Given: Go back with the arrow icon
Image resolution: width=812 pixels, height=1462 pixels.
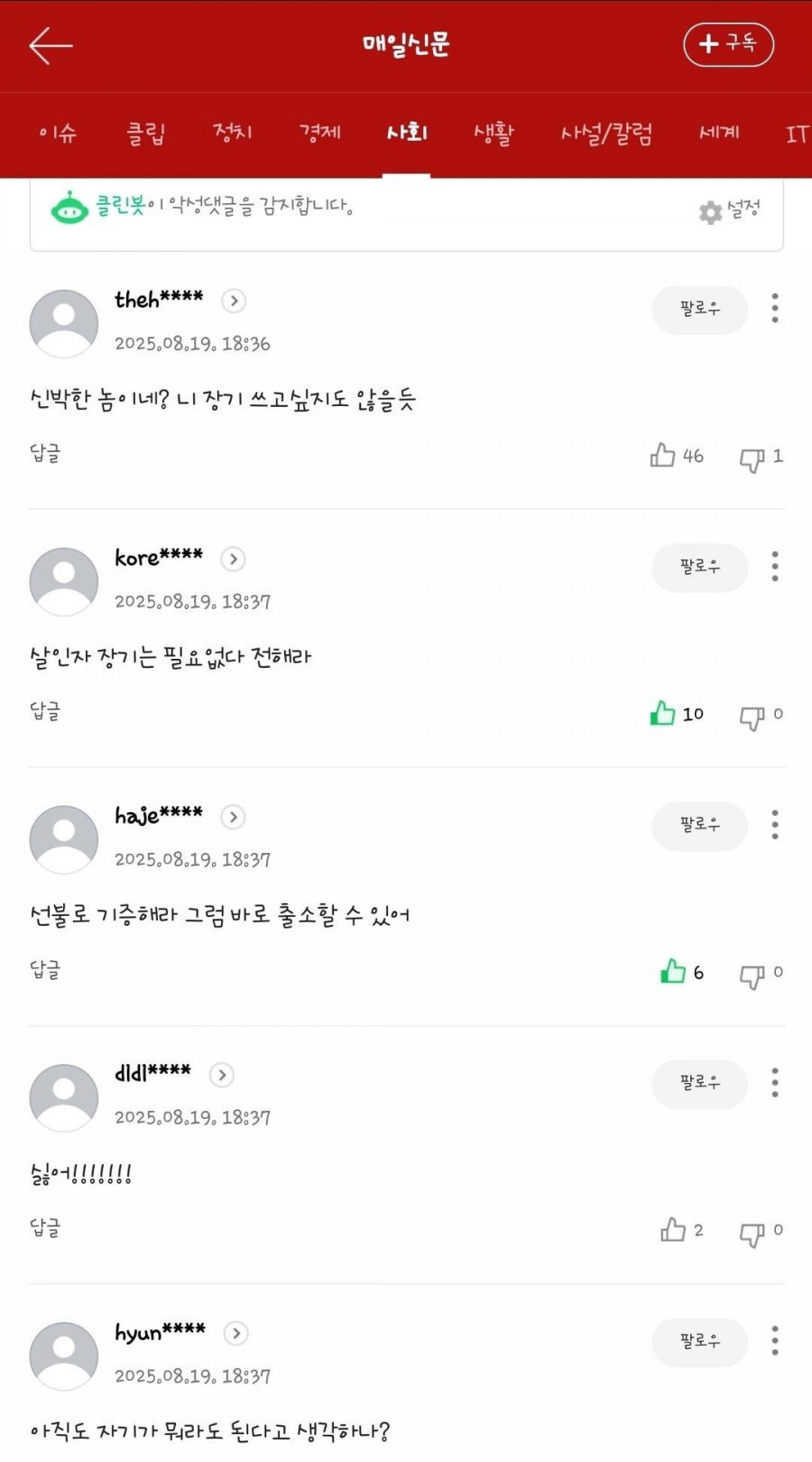Looking at the screenshot, I should click(x=51, y=45).
